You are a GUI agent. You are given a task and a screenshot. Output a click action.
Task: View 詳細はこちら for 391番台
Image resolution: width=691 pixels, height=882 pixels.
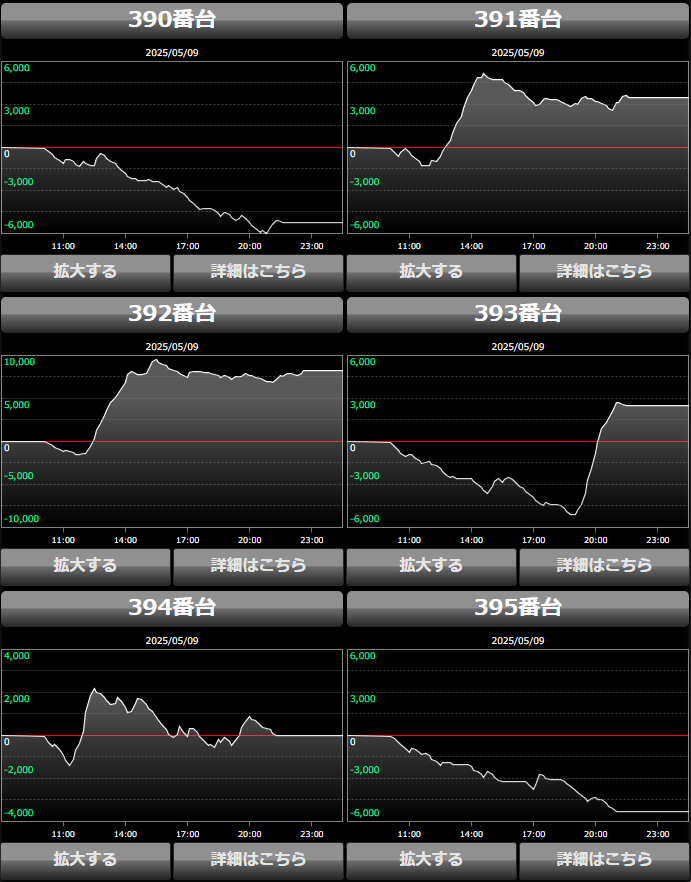[x=604, y=271]
